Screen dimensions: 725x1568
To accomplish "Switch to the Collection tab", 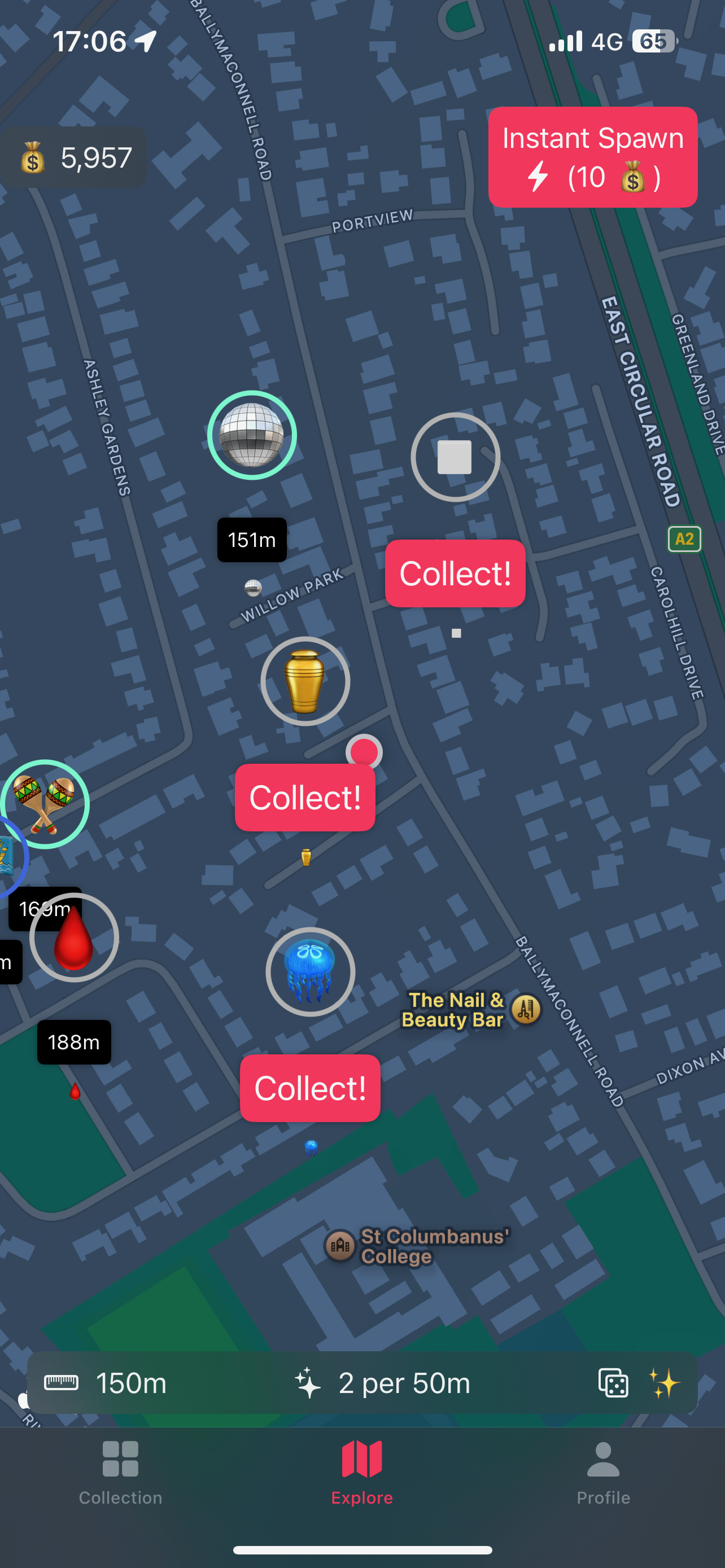I will (x=120, y=1472).
